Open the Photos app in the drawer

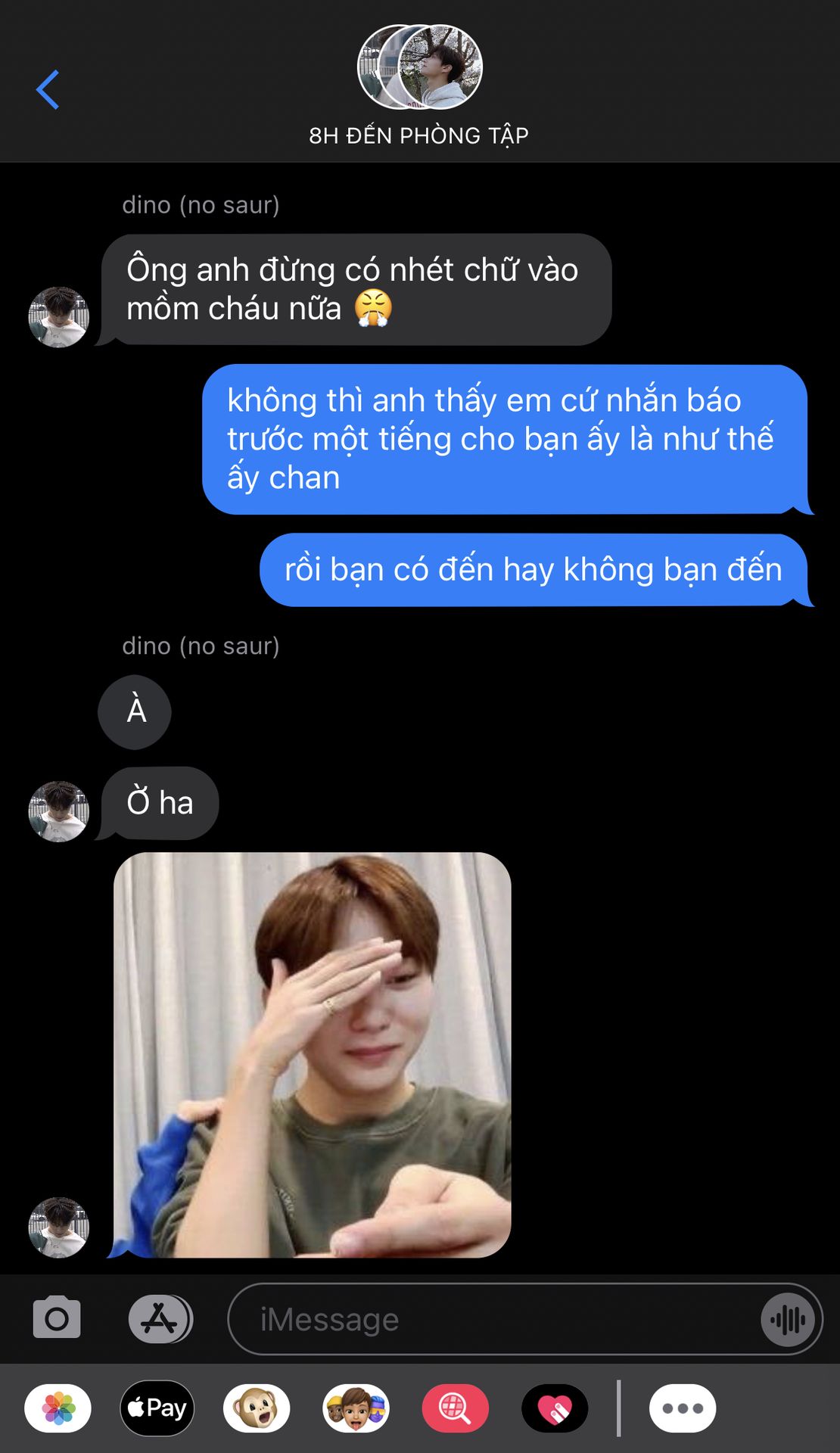click(x=58, y=1408)
